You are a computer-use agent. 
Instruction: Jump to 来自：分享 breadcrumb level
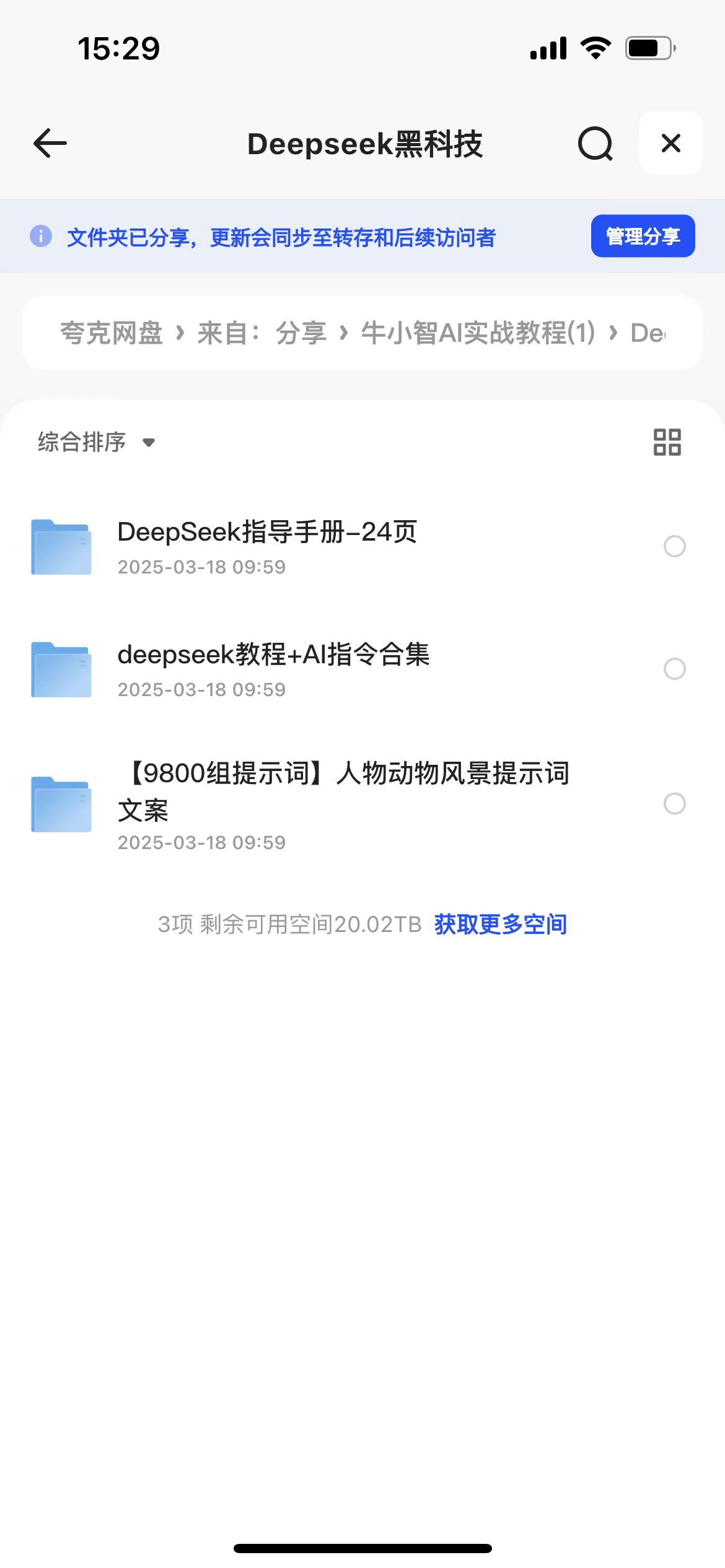tap(261, 333)
